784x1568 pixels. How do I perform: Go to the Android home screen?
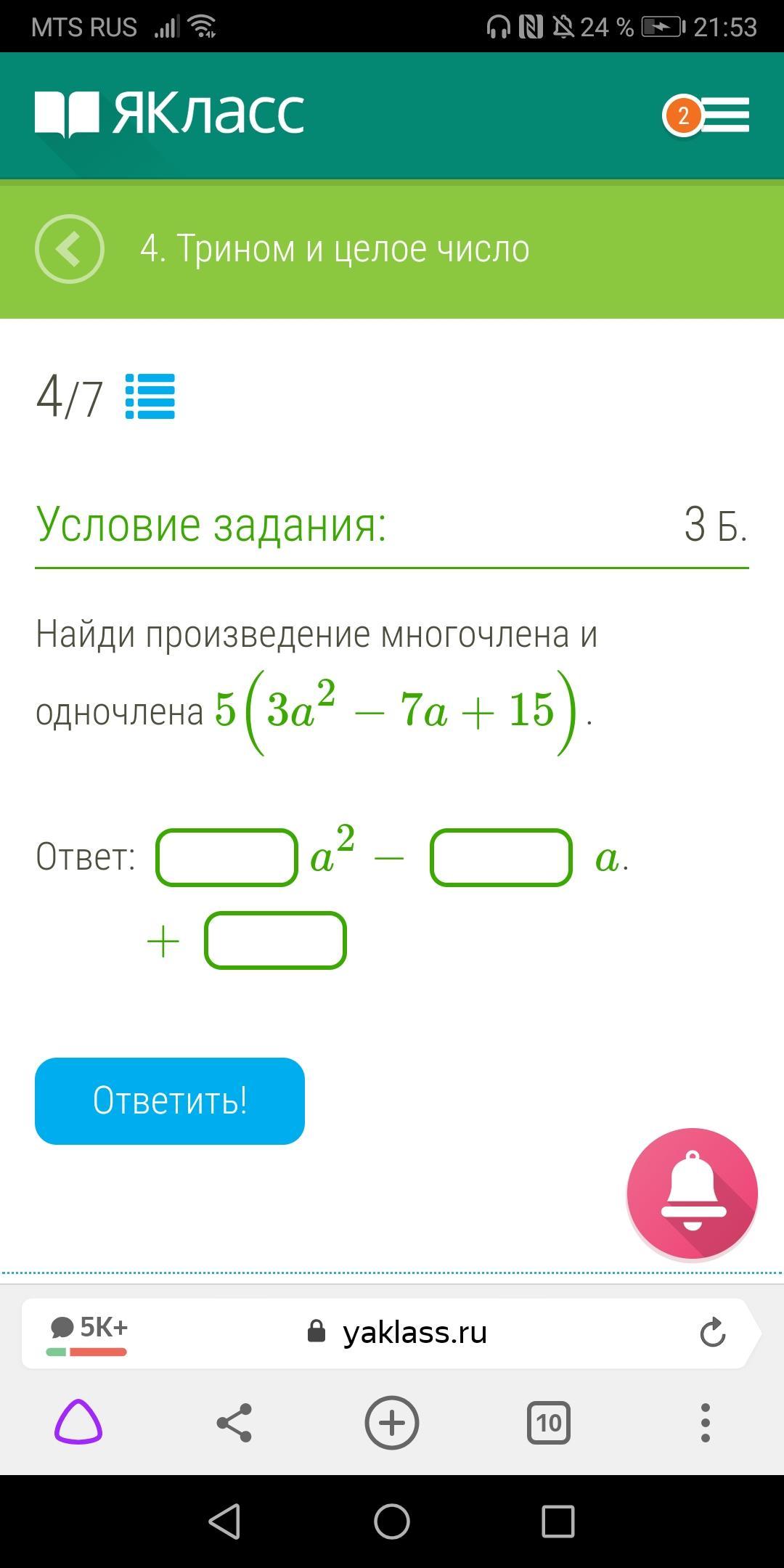point(392,1521)
